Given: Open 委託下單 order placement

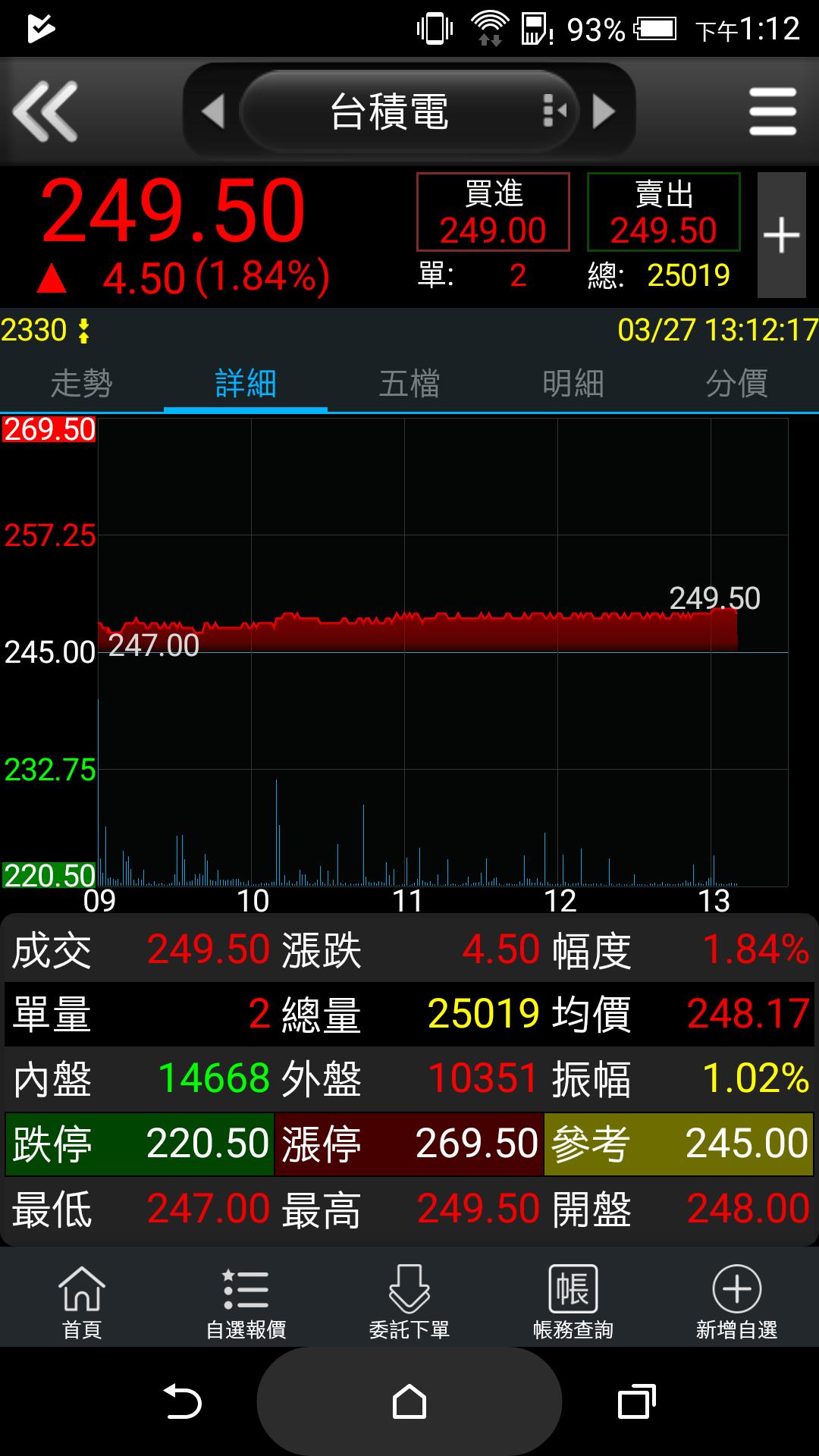Looking at the screenshot, I should (x=409, y=1301).
